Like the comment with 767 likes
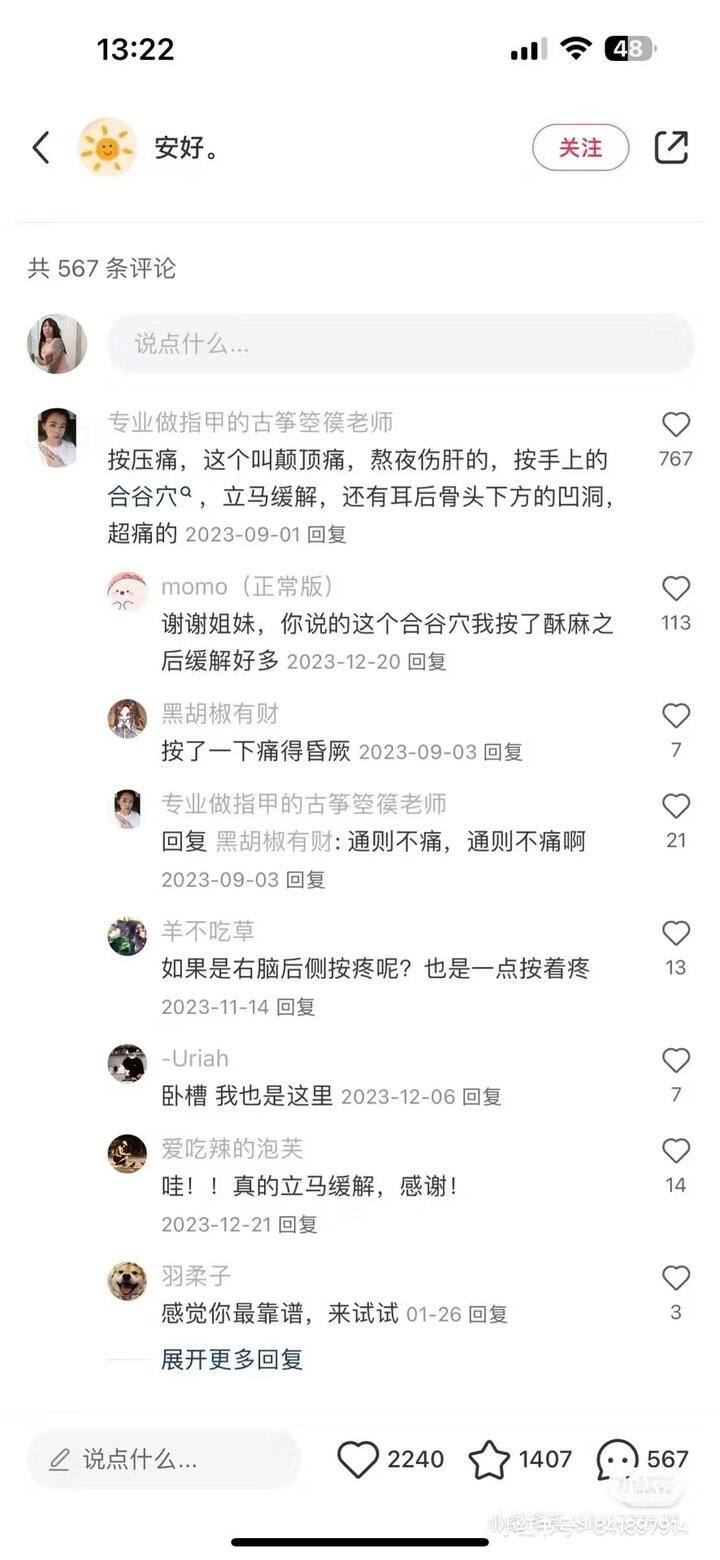Image resolution: width=720 pixels, height=1560 pixels. (x=676, y=425)
